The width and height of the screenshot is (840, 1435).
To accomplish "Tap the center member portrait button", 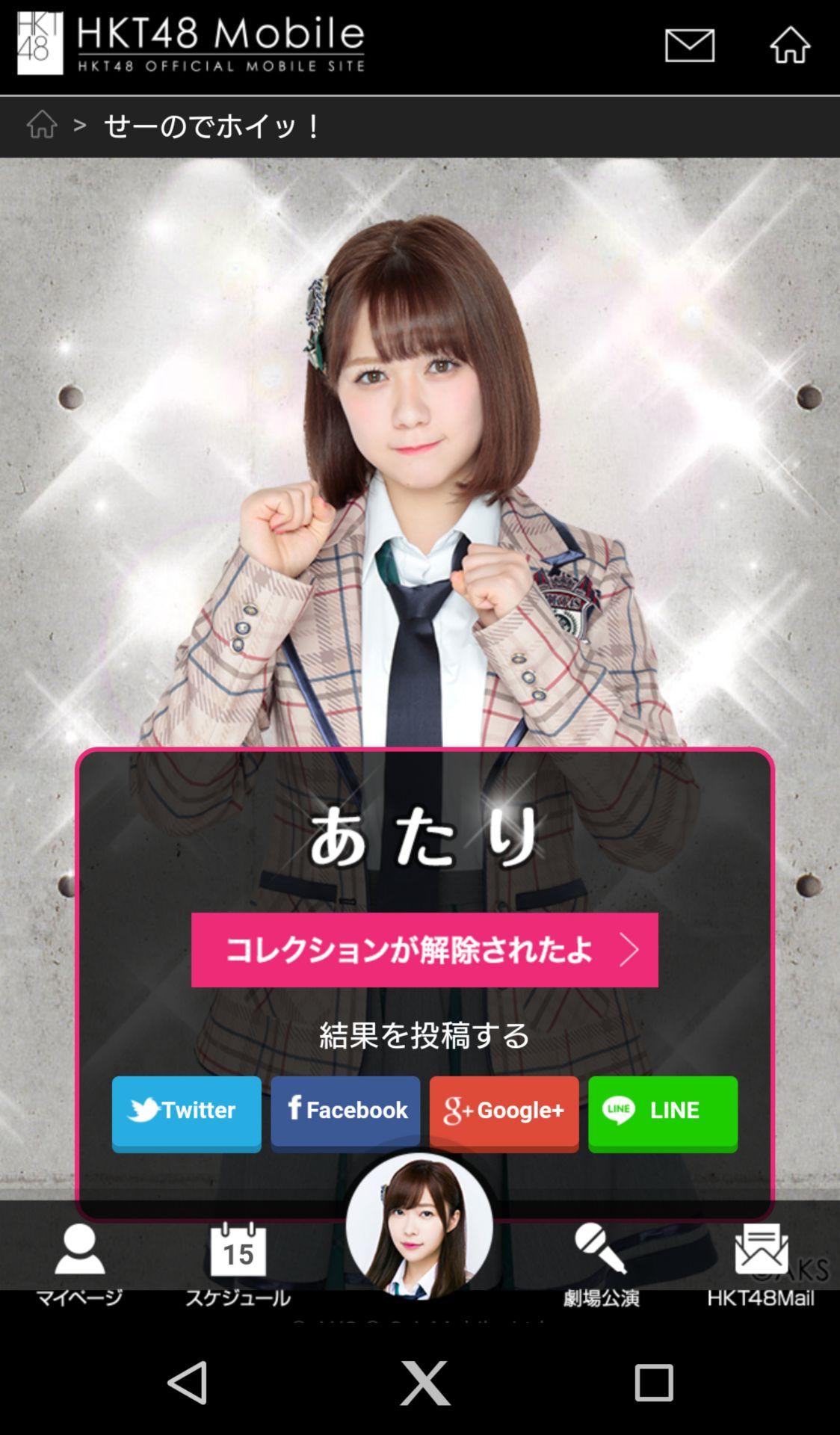I will [x=419, y=1226].
